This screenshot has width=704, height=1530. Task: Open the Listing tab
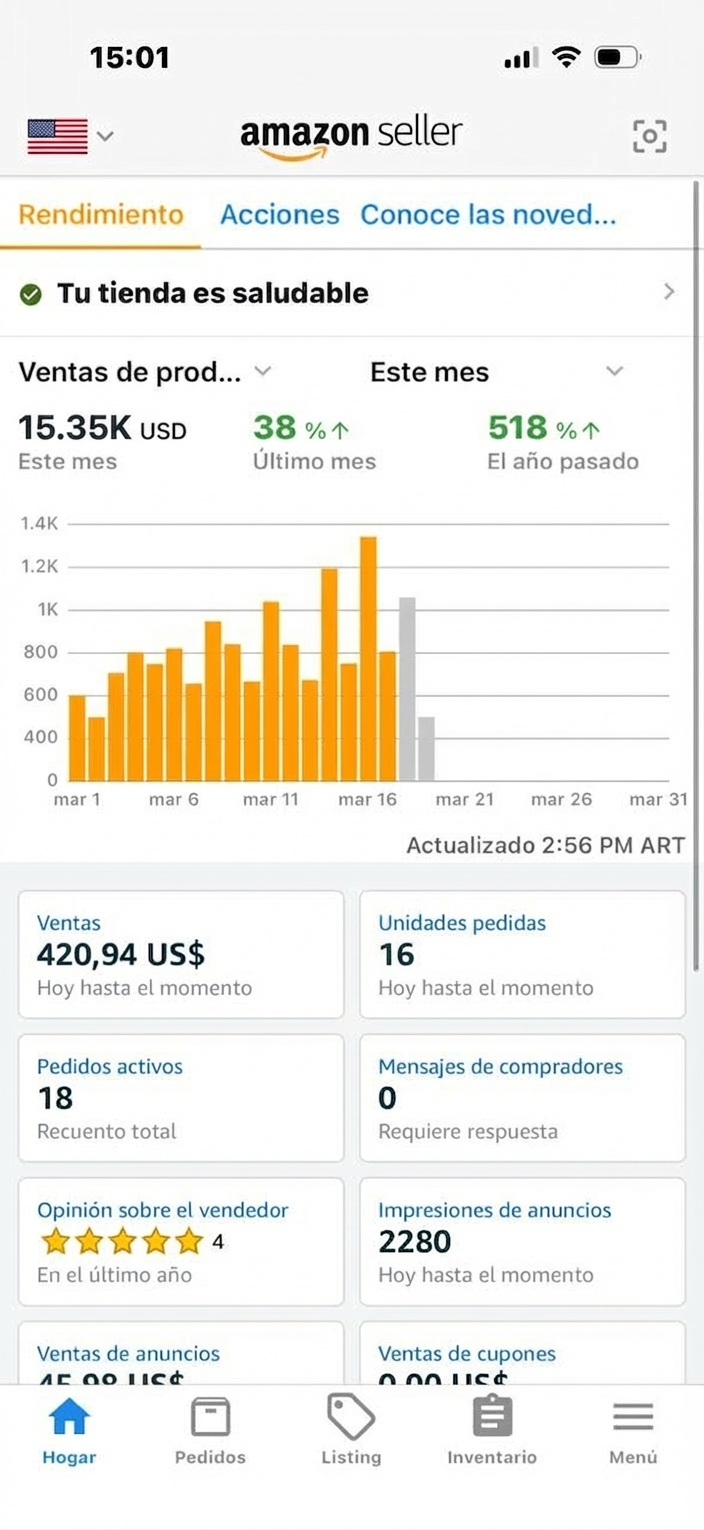click(351, 1430)
